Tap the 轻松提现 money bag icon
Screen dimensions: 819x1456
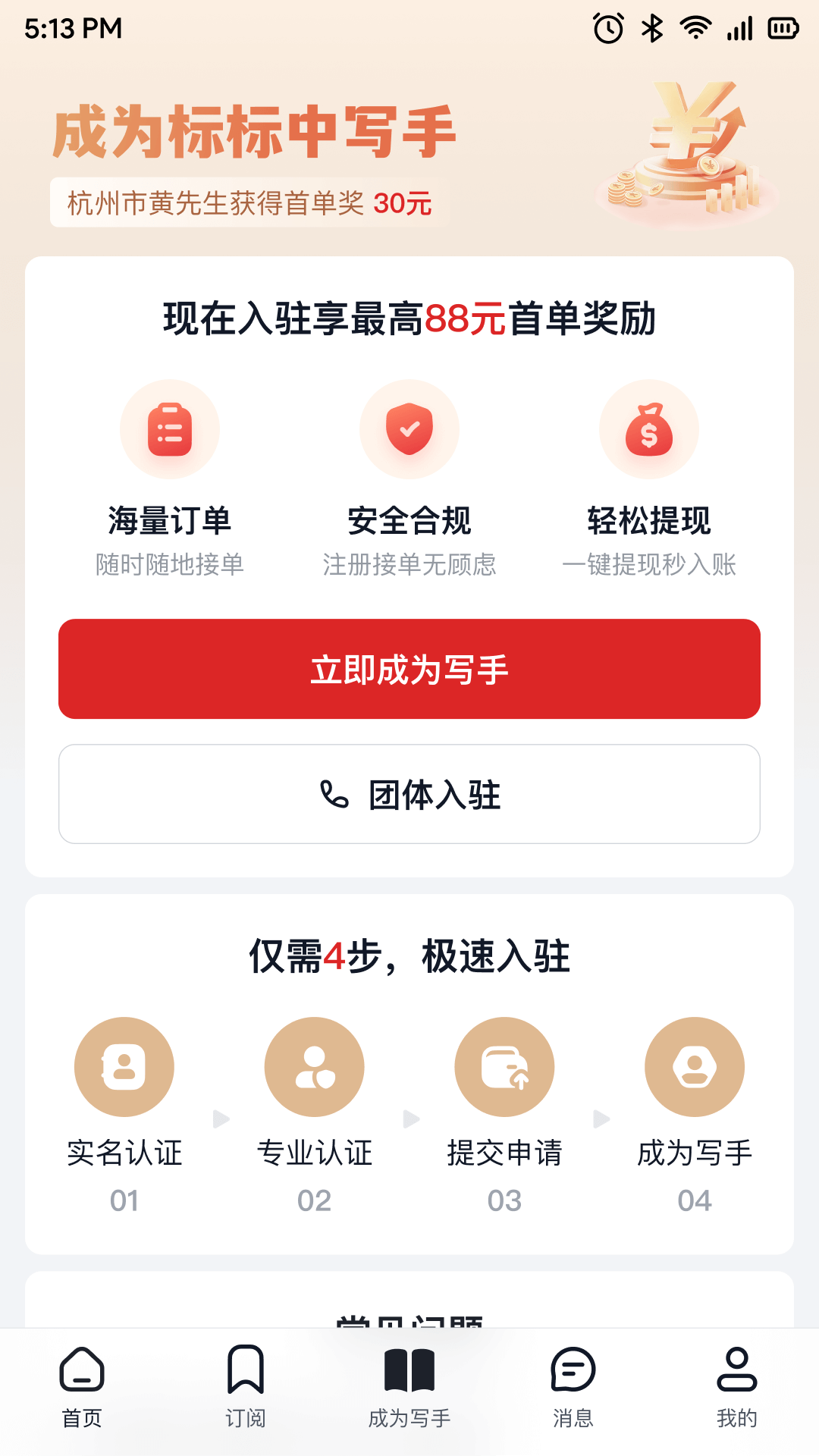click(649, 429)
